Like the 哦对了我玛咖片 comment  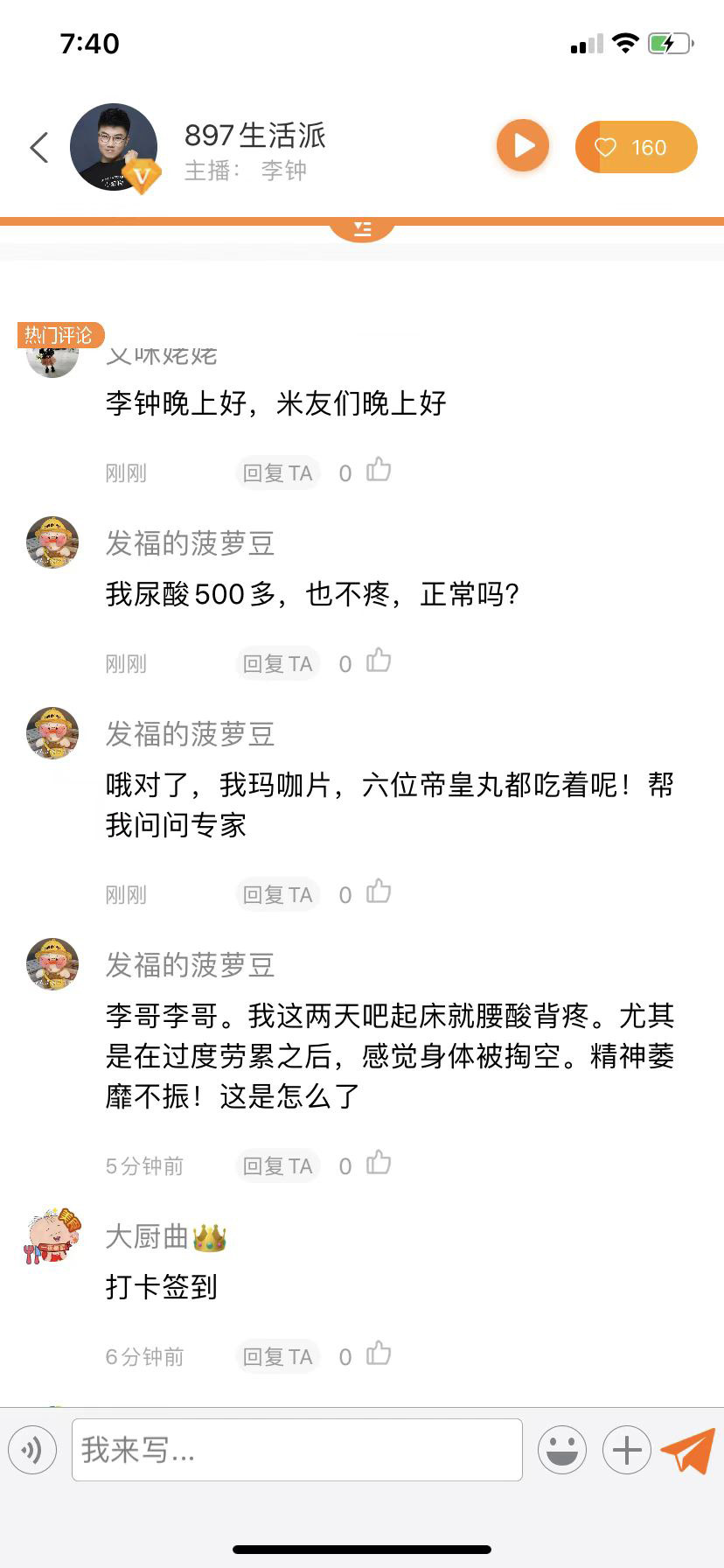tap(378, 892)
